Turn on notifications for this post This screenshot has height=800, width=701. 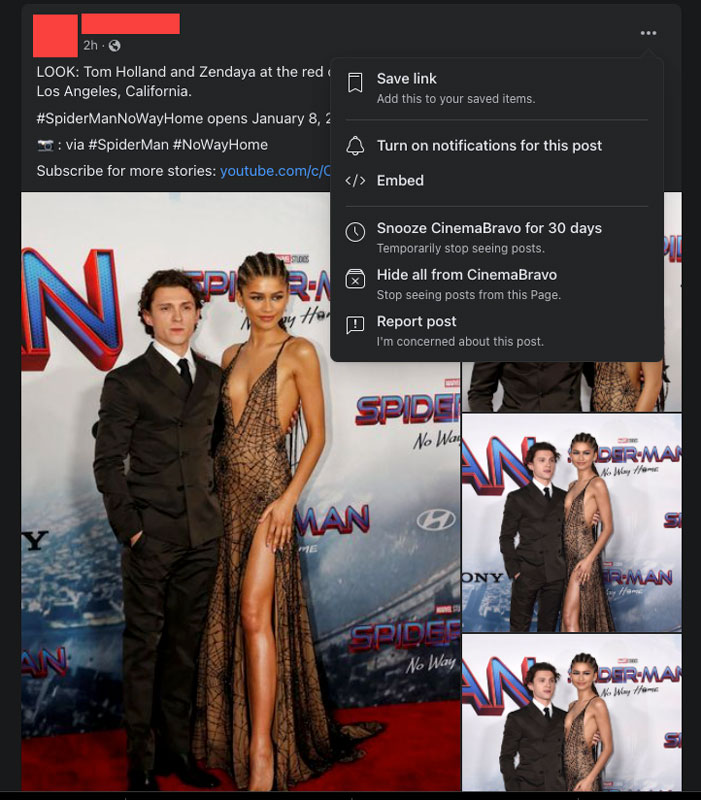[x=489, y=146]
